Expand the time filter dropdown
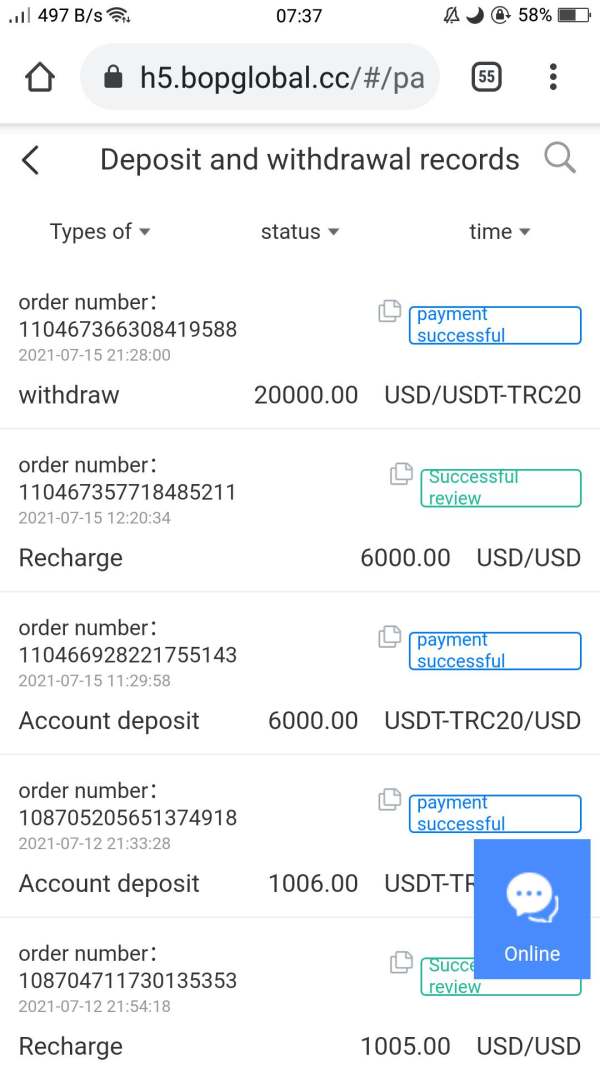Image resolution: width=600 pixels, height=1067 pixels. pyautogui.click(x=499, y=232)
